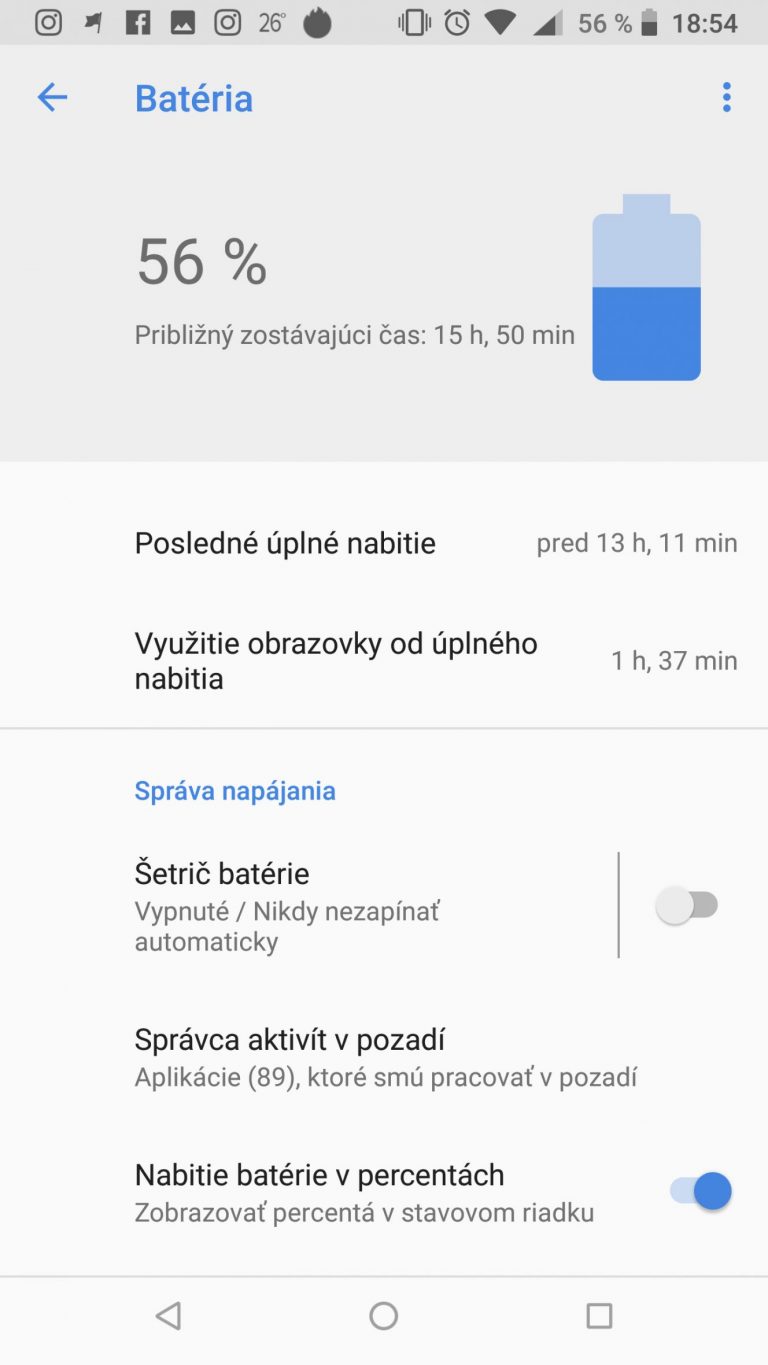
Task: Open Využitie obrazovky od úplného nabitia
Action: pos(384,661)
